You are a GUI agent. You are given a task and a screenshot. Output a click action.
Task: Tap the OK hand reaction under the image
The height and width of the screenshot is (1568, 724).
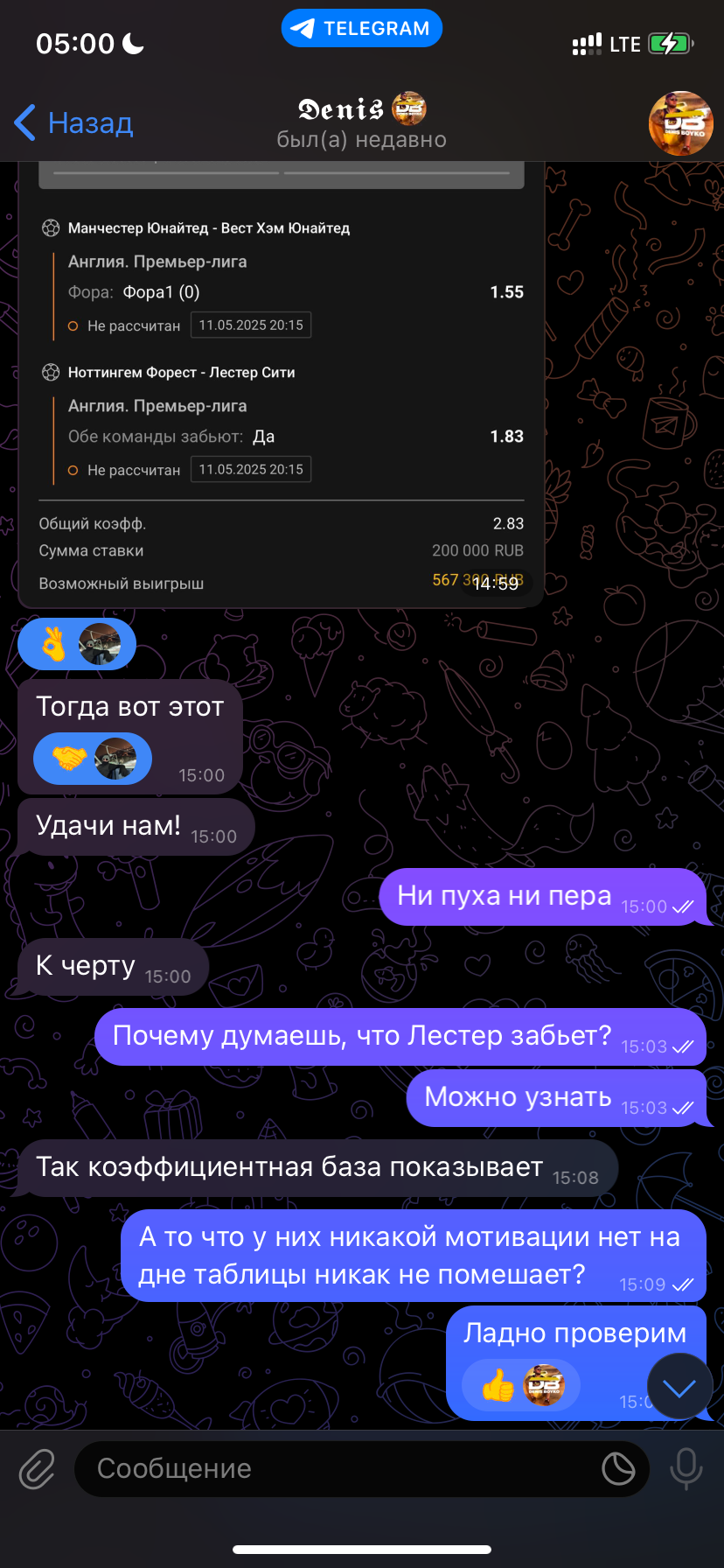tap(77, 644)
